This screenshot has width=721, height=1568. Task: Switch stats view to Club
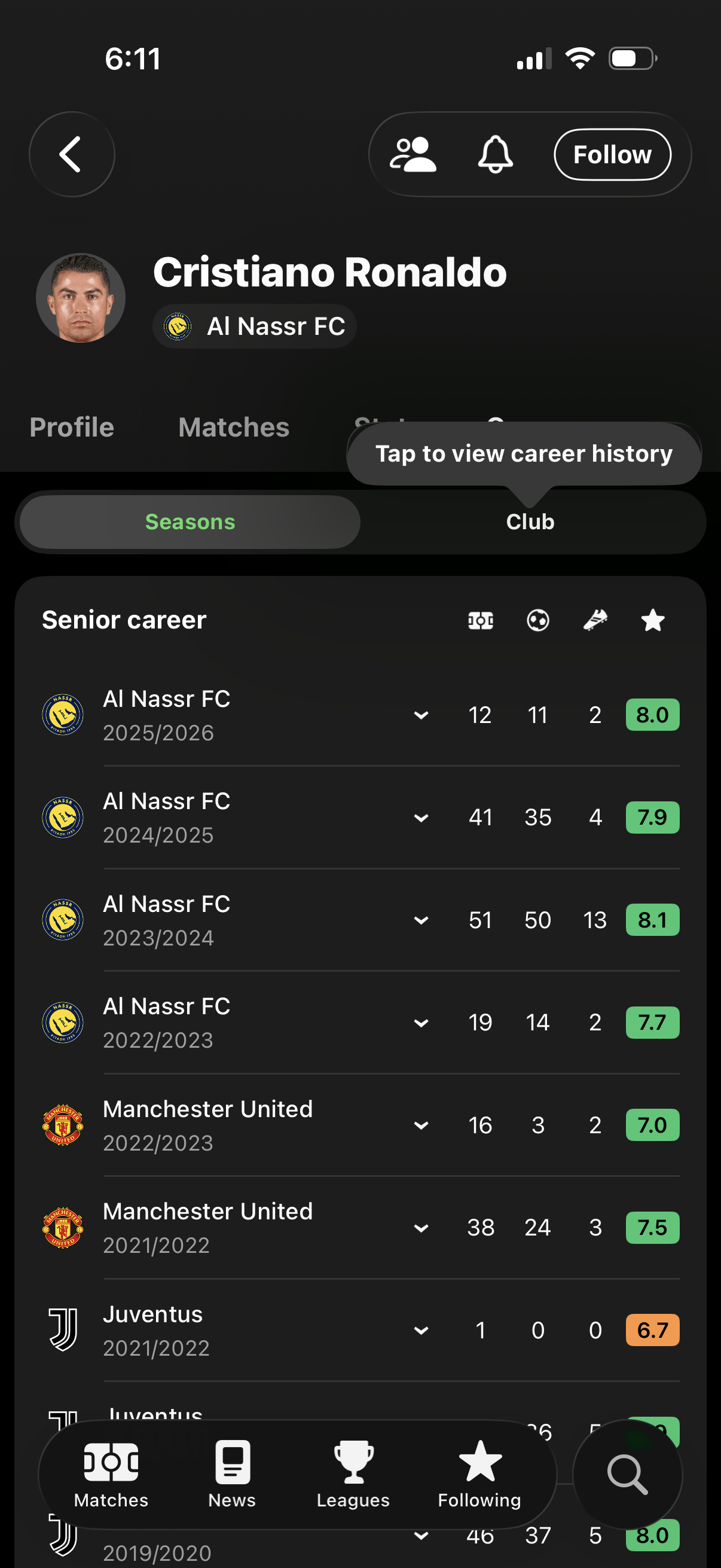pyautogui.click(x=529, y=521)
